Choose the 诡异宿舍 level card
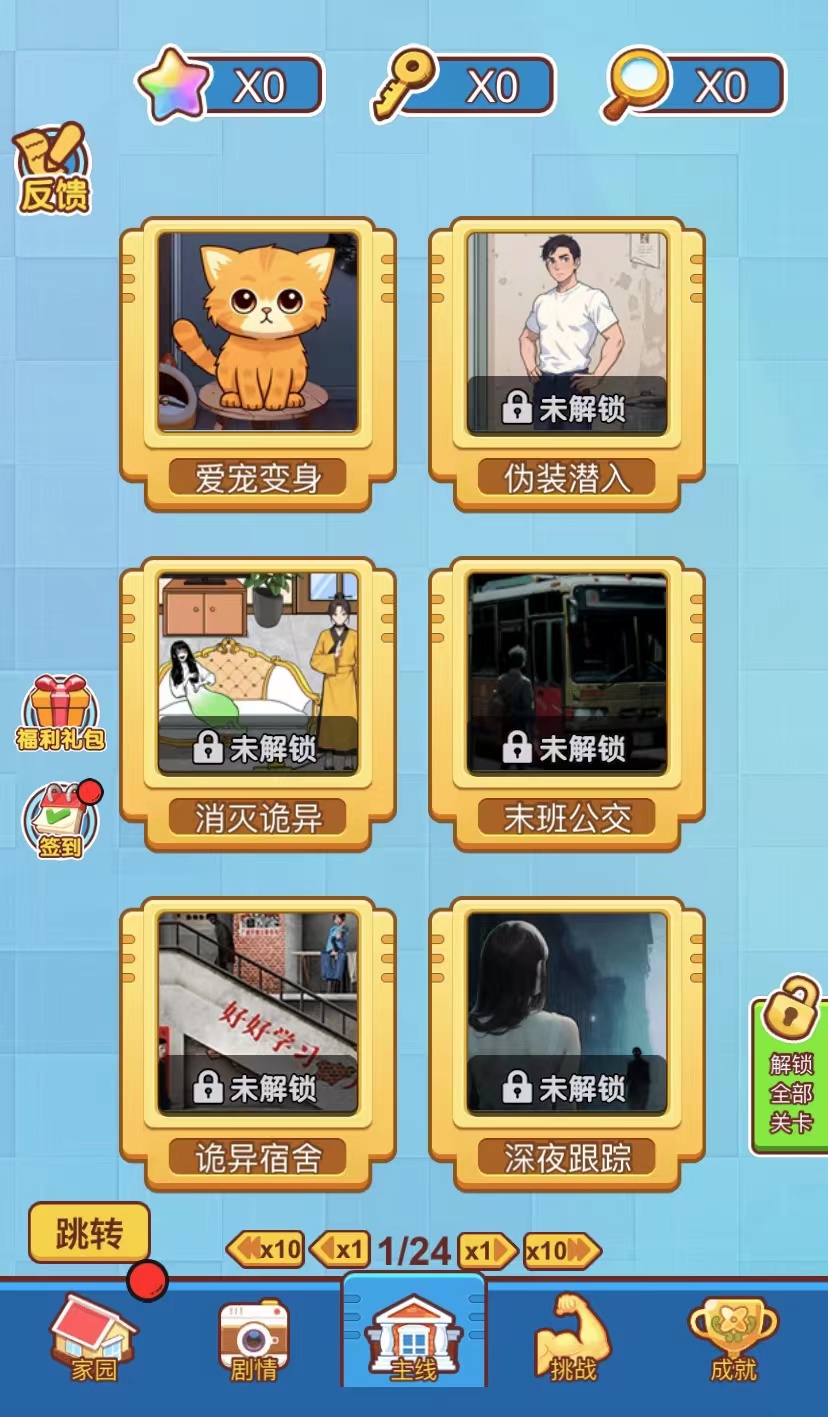Image resolution: width=828 pixels, height=1417 pixels. click(258, 1040)
